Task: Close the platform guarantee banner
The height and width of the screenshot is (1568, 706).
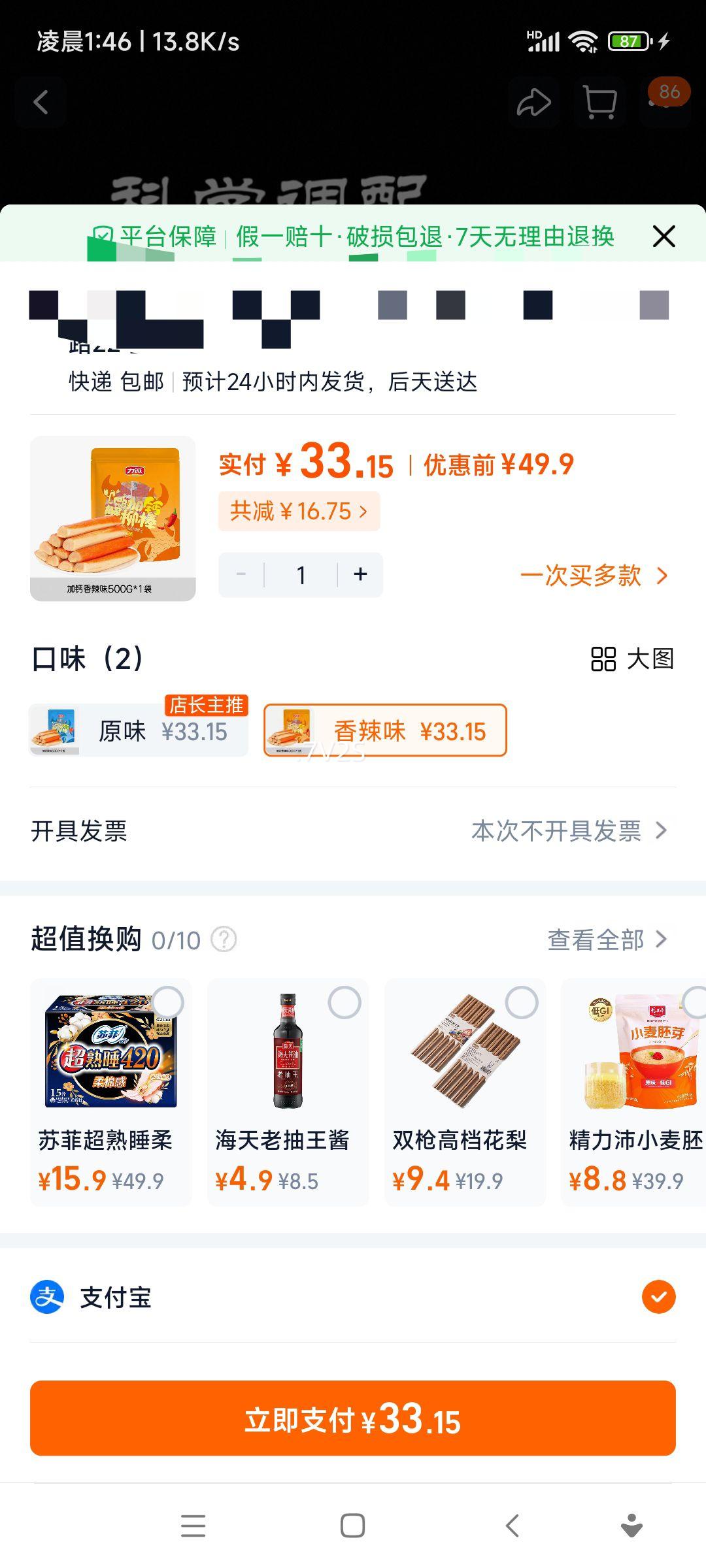Action: [x=664, y=237]
